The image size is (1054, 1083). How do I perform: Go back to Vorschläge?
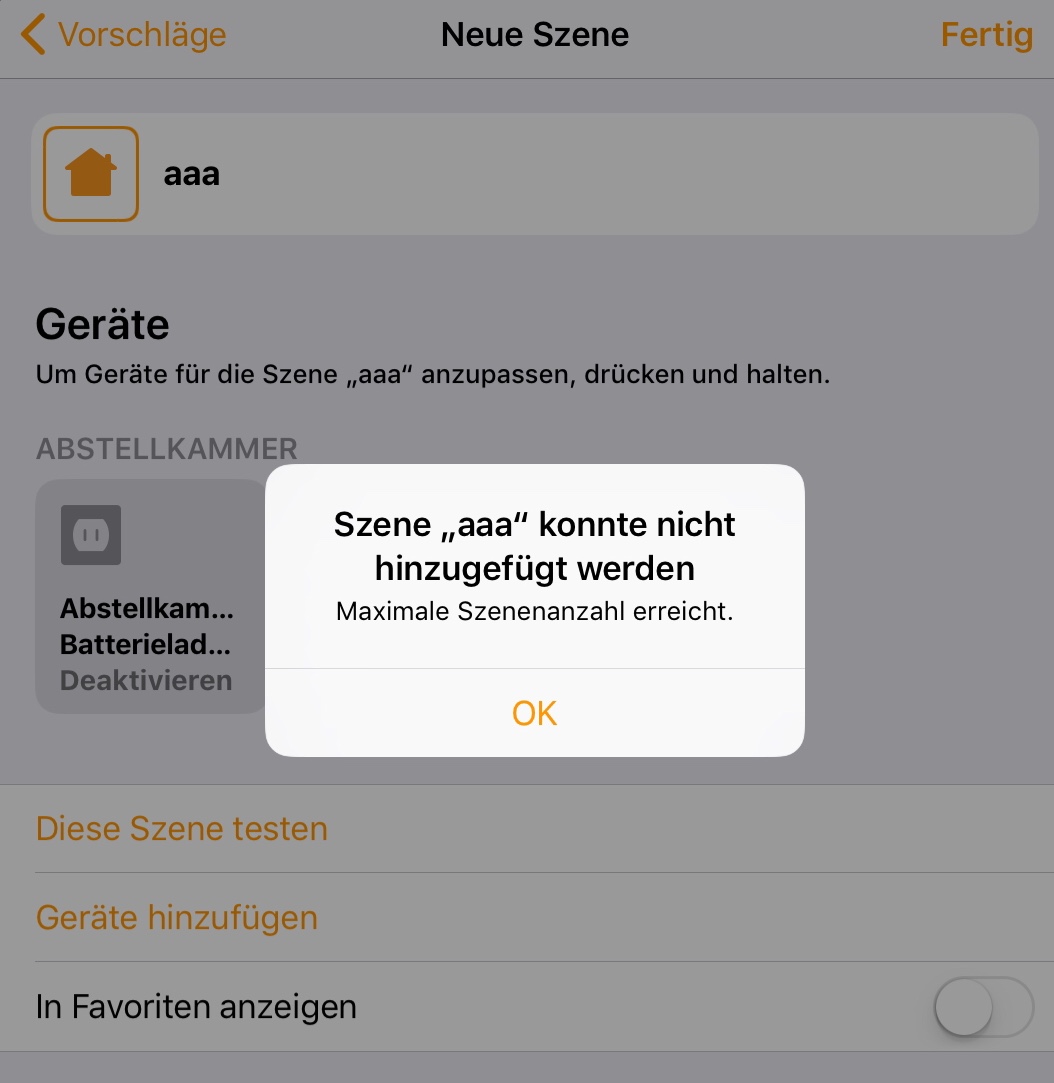tap(124, 35)
